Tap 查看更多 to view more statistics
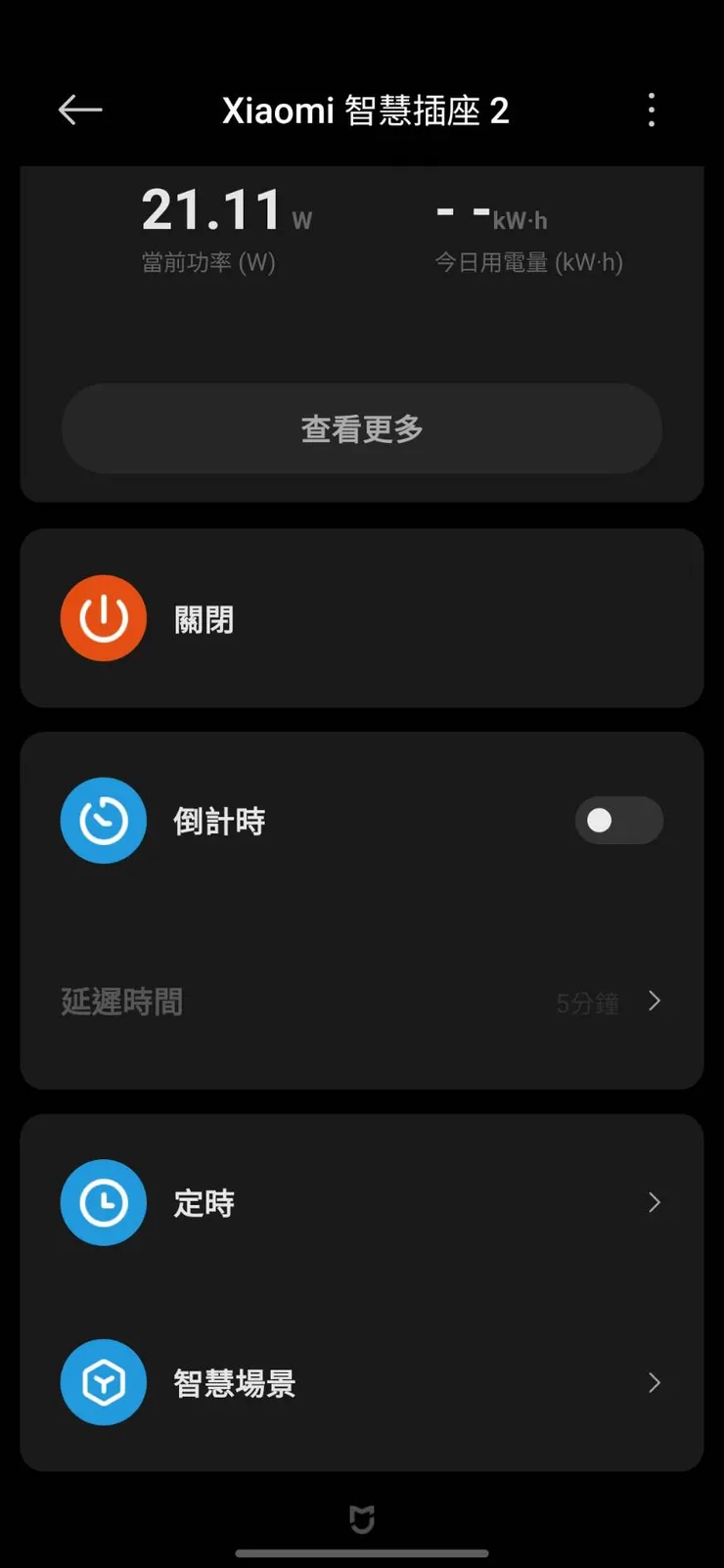 click(362, 428)
